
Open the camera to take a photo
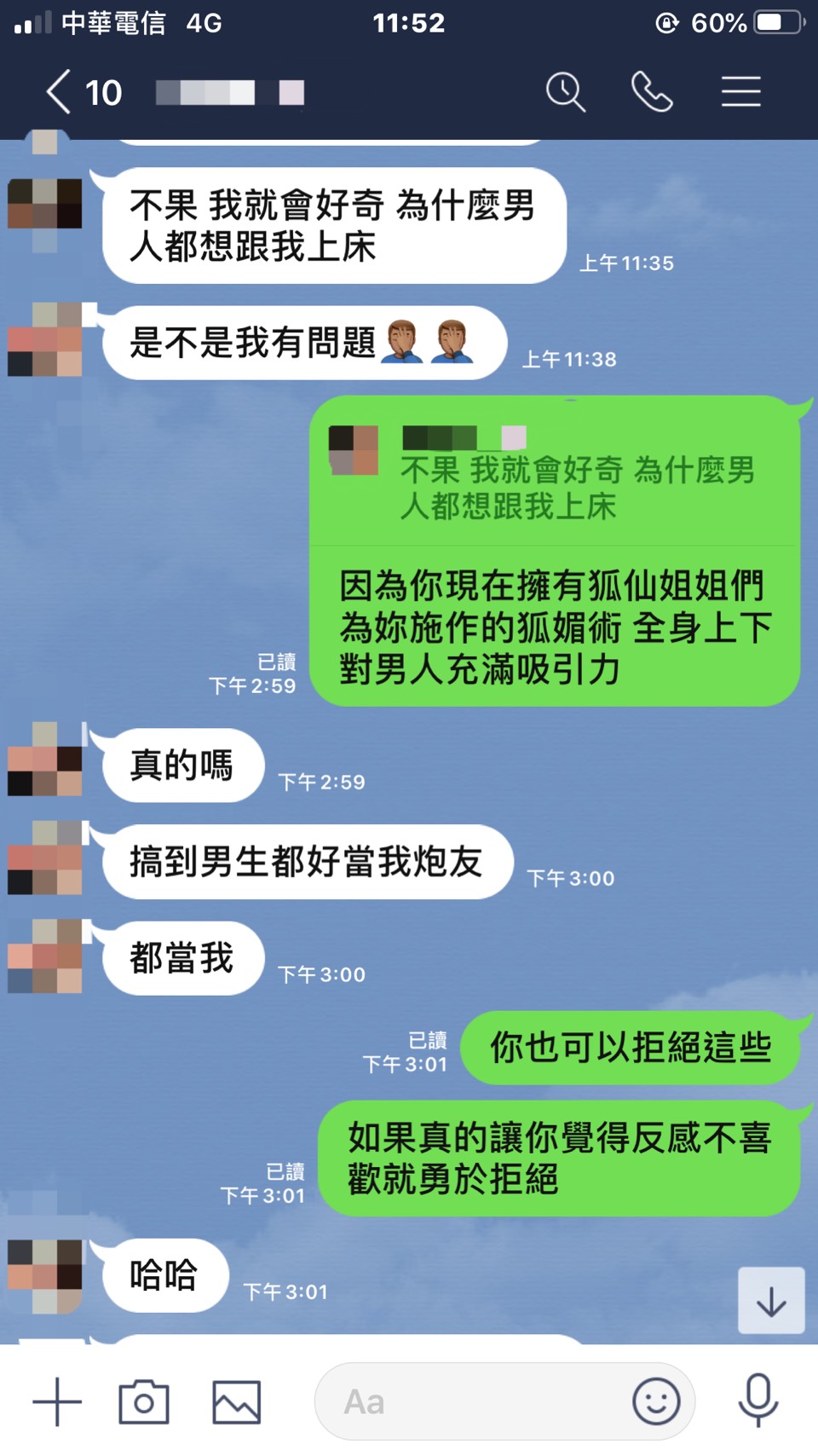pos(144,1401)
